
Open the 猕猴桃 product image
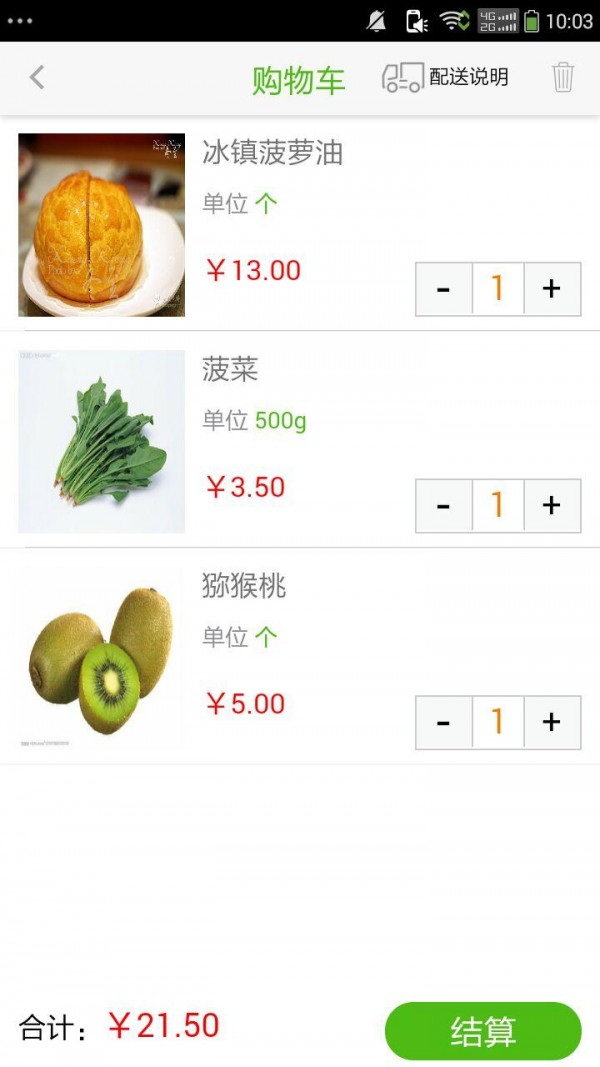[x=101, y=659]
